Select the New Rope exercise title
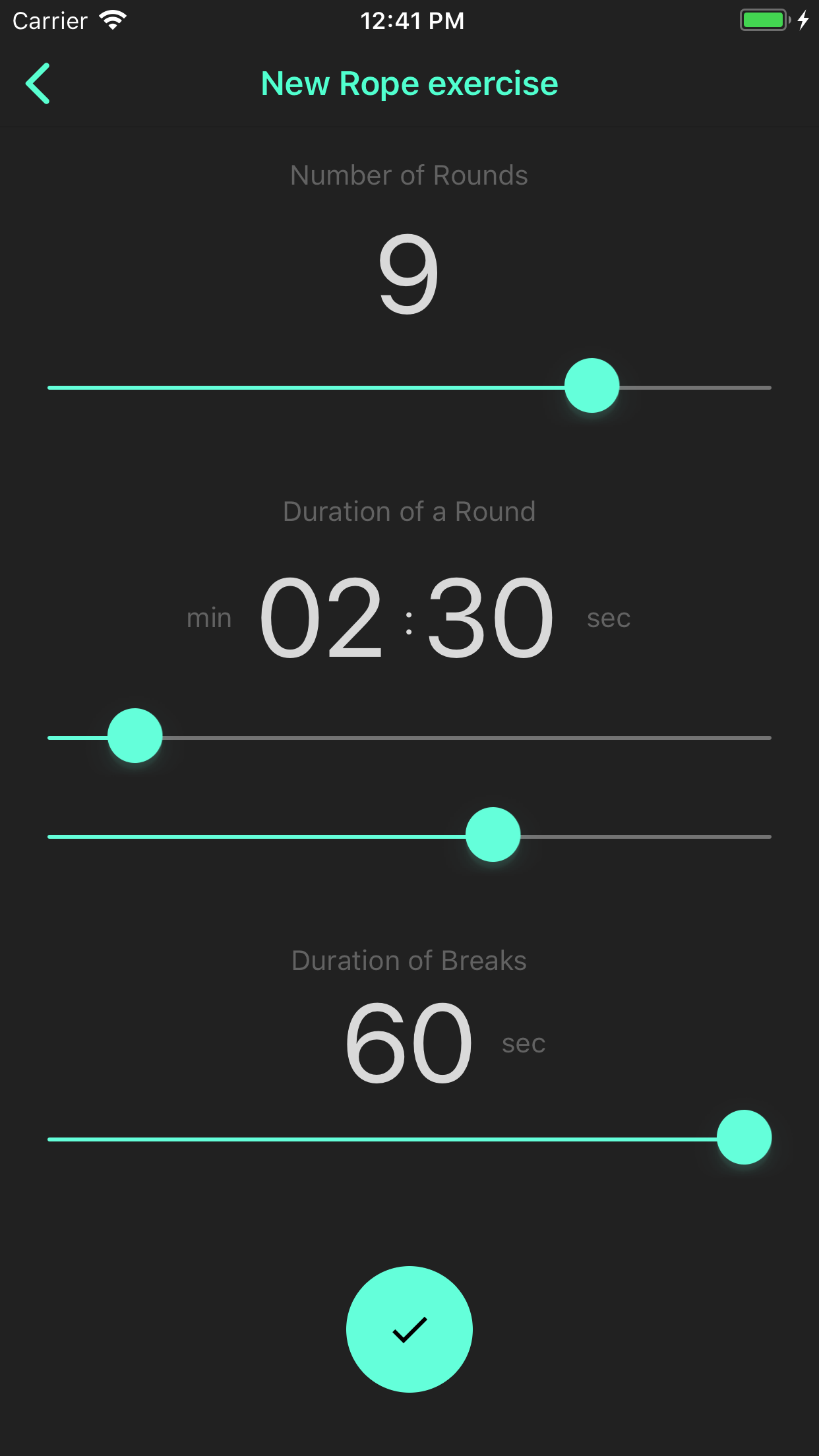This screenshot has height=1456, width=819. pyautogui.click(x=409, y=83)
